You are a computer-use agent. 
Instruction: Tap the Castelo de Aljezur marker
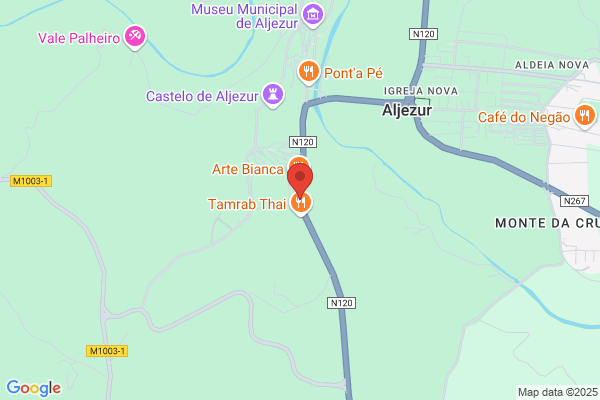[273, 95]
